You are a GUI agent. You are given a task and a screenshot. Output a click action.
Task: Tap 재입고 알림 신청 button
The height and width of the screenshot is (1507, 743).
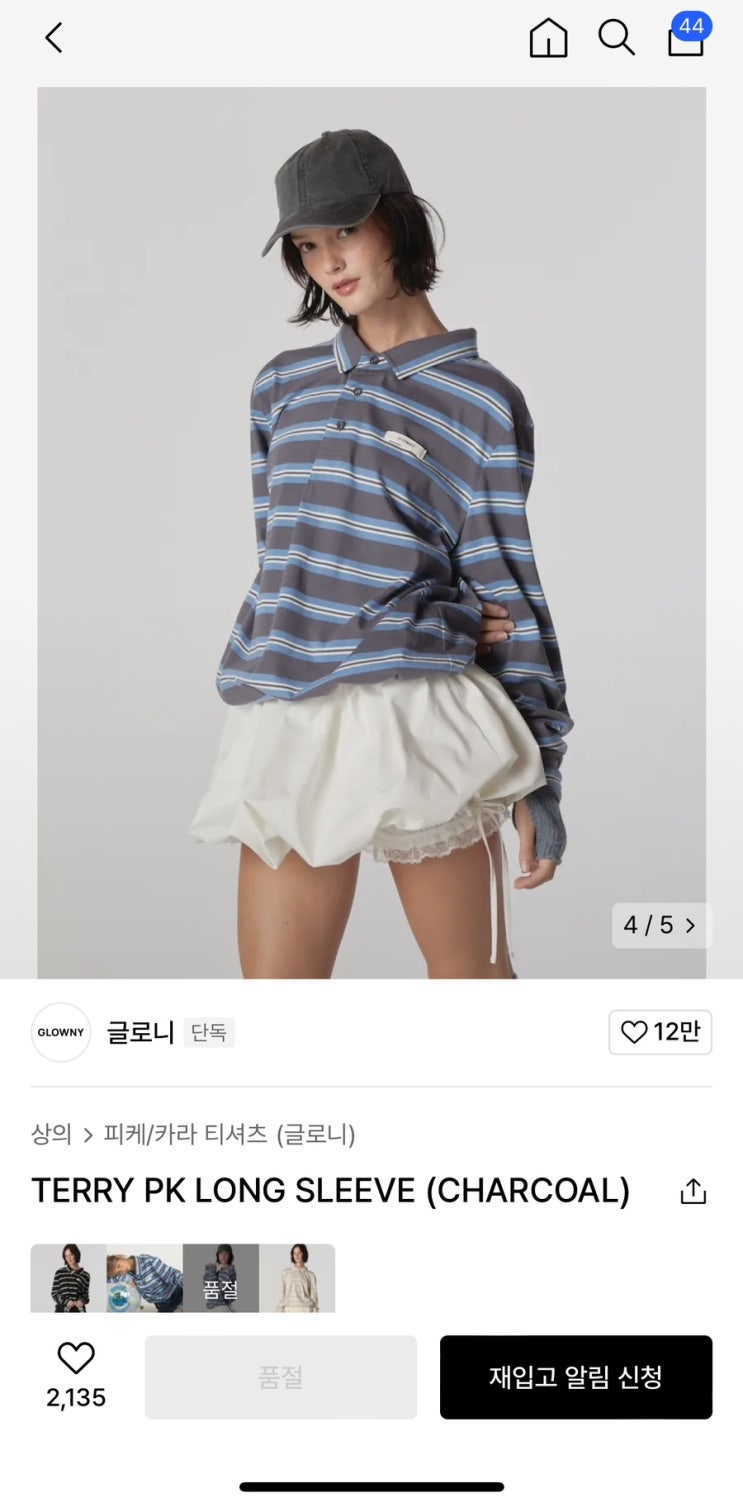tap(576, 1377)
